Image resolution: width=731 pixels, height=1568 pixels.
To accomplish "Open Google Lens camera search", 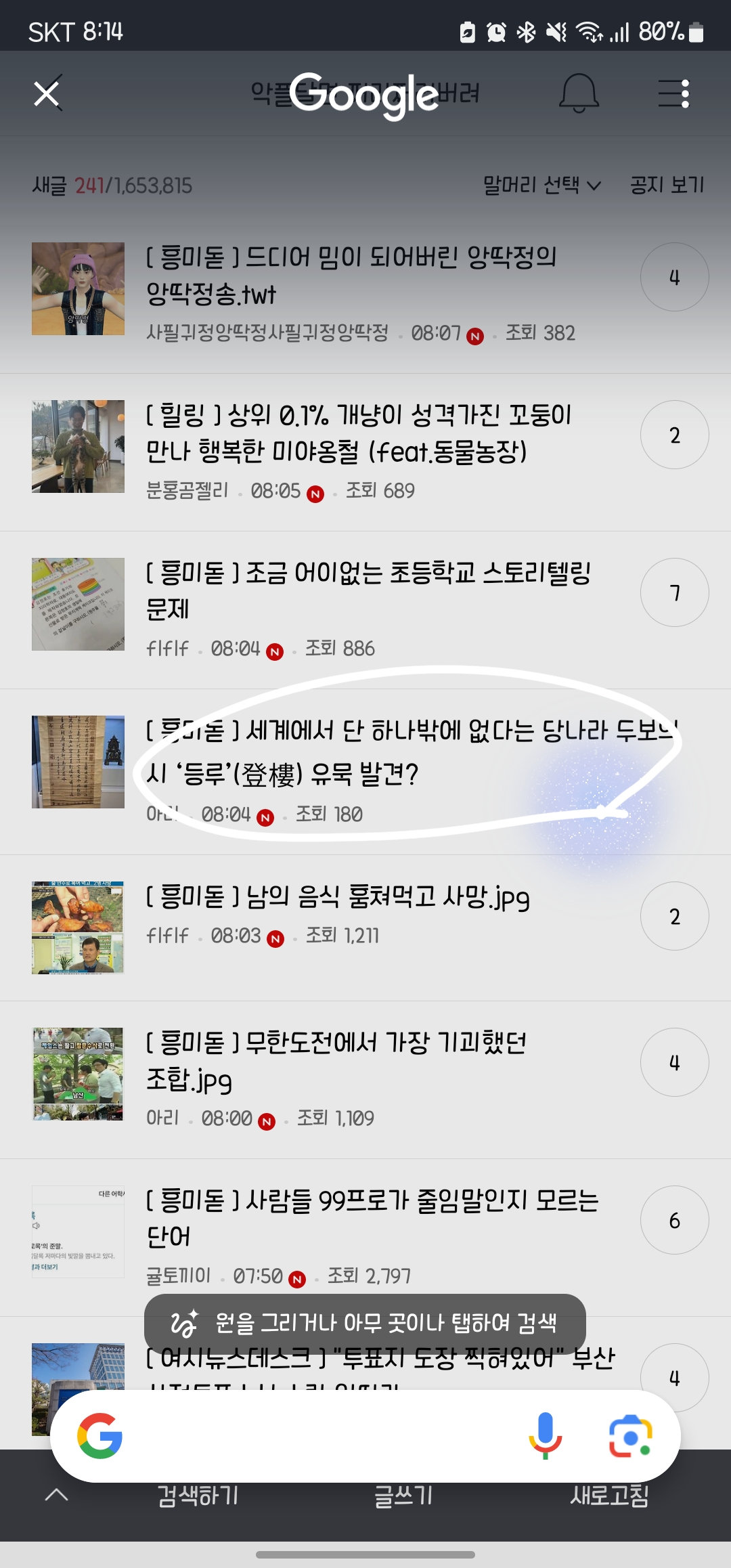I will (630, 1435).
